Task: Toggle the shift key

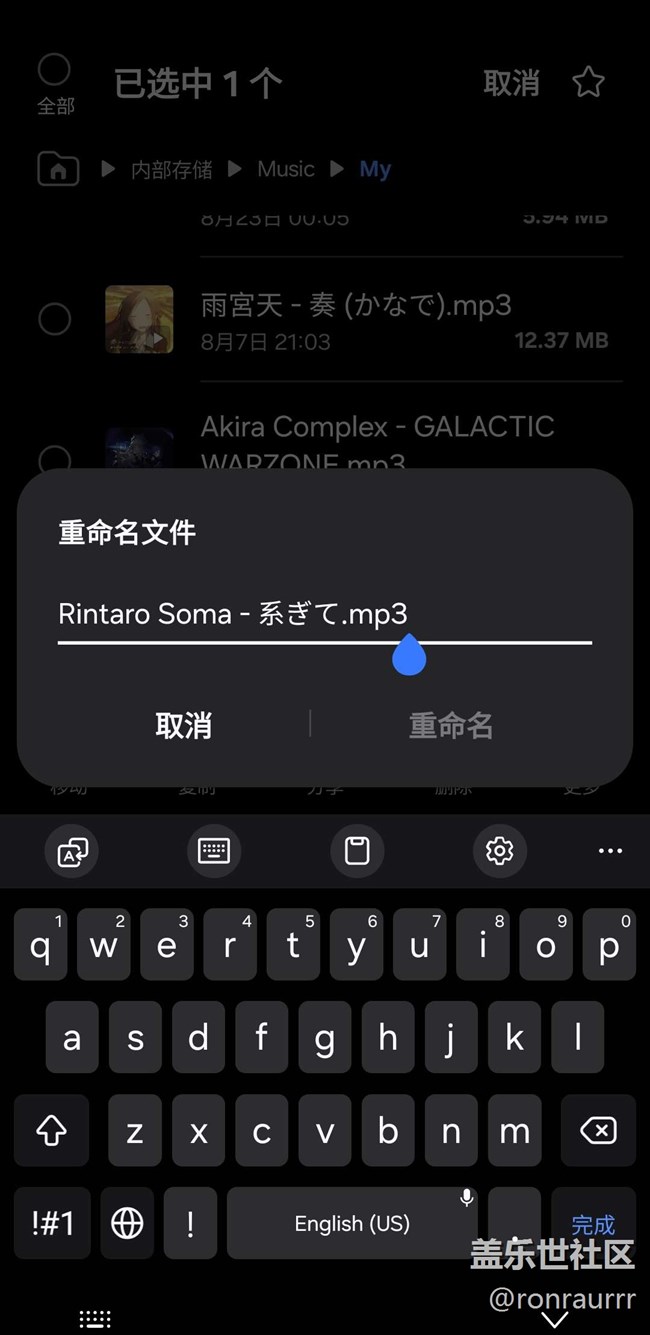Action: pyautogui.click(x=51, y=1131)
